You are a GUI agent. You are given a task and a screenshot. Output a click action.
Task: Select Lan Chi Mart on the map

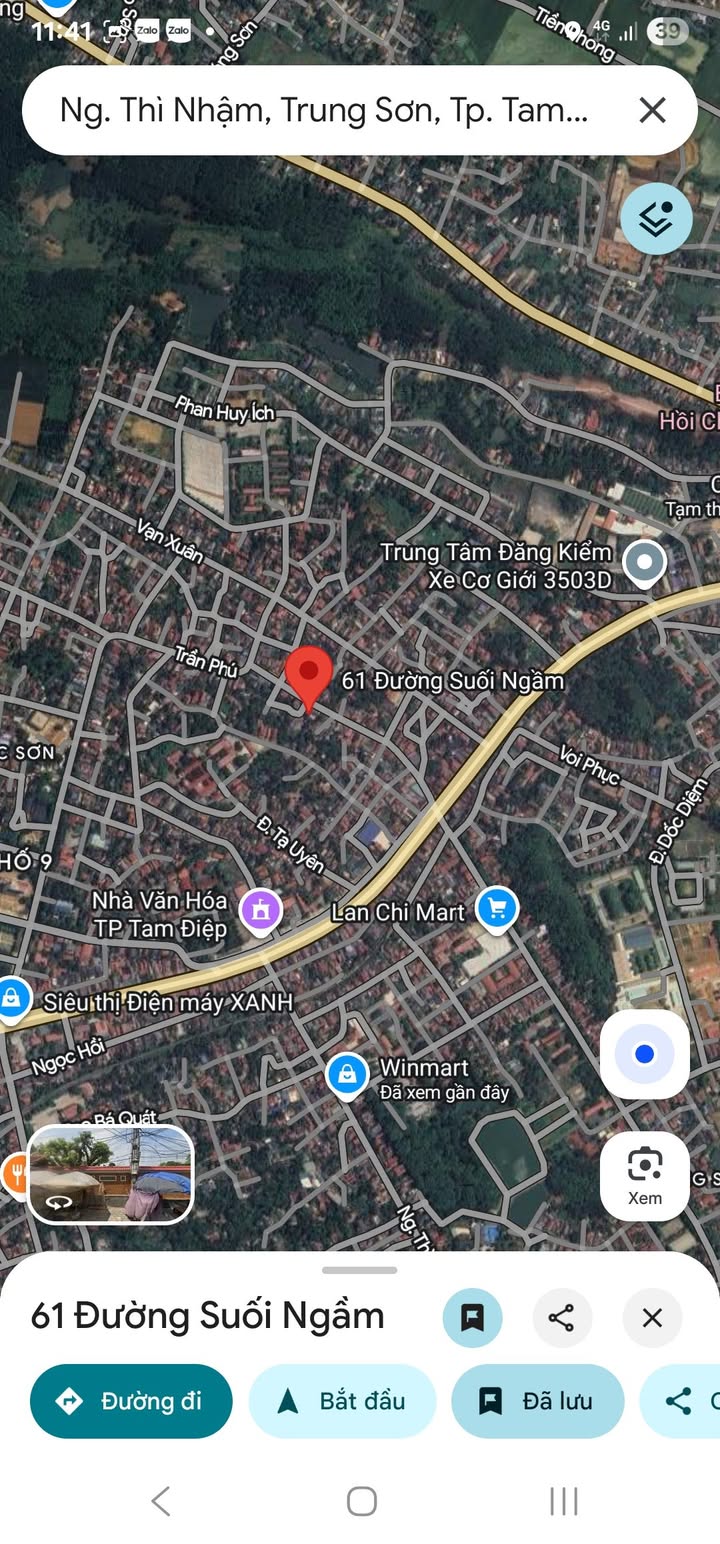(497, 909)
